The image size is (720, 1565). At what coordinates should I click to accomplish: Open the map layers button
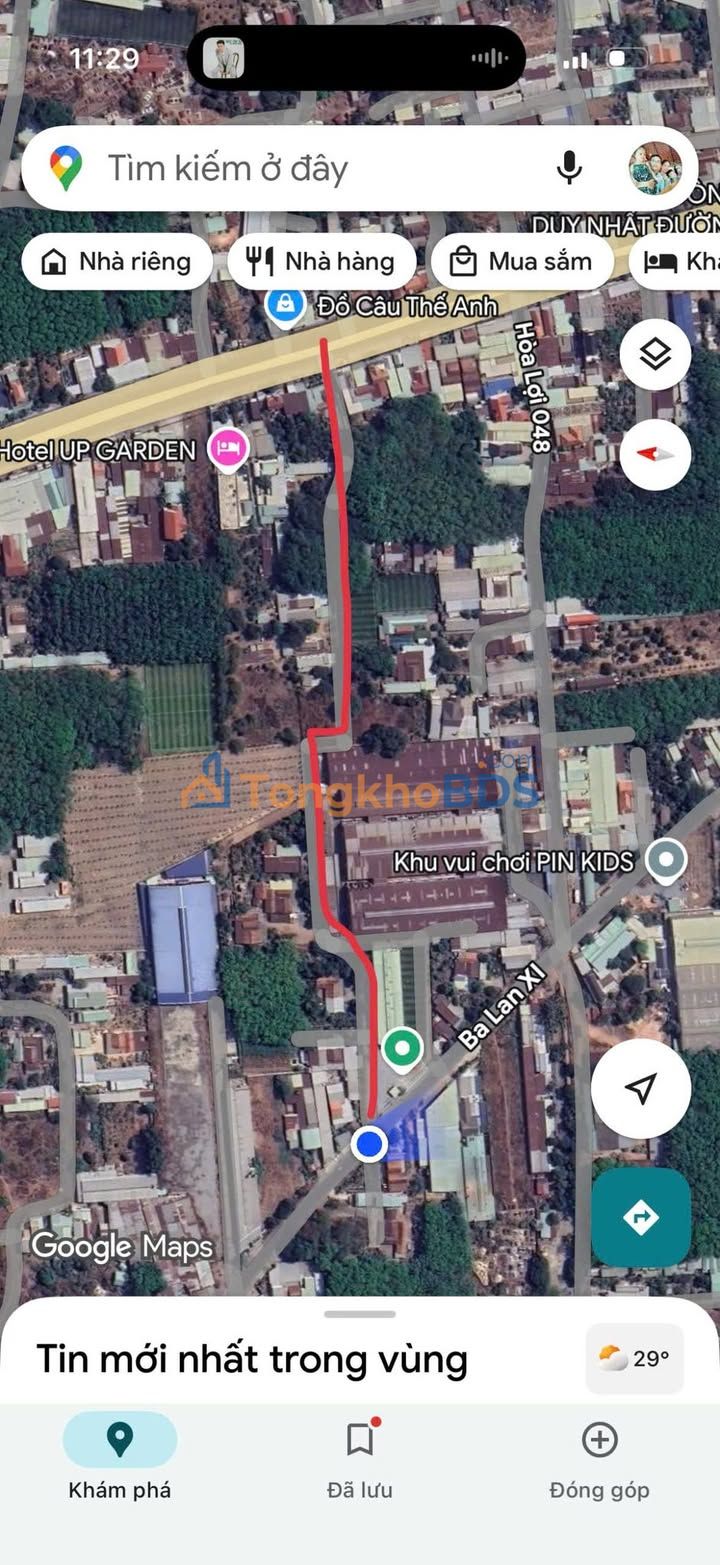pos(655,354)
